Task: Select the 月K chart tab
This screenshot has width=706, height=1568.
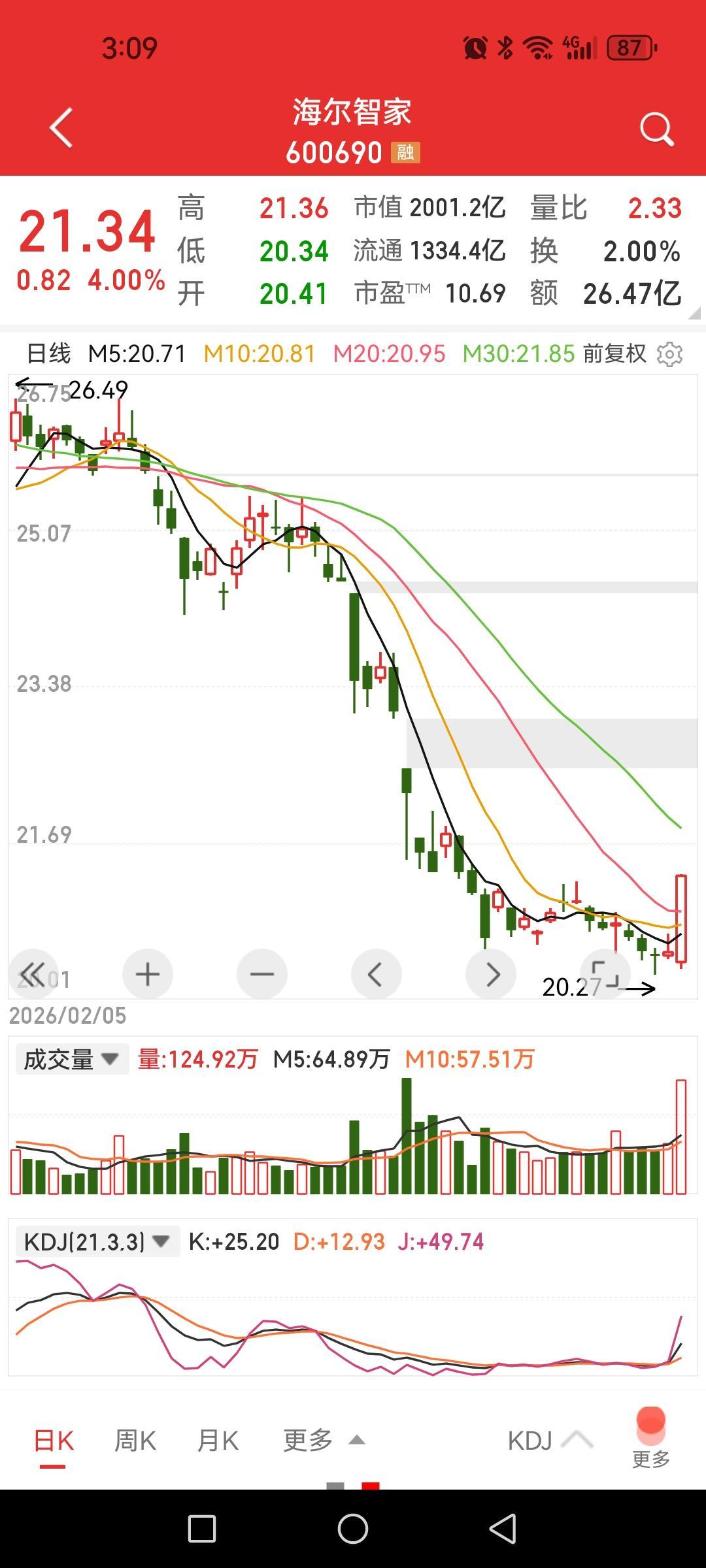Action: (218, 1441)
